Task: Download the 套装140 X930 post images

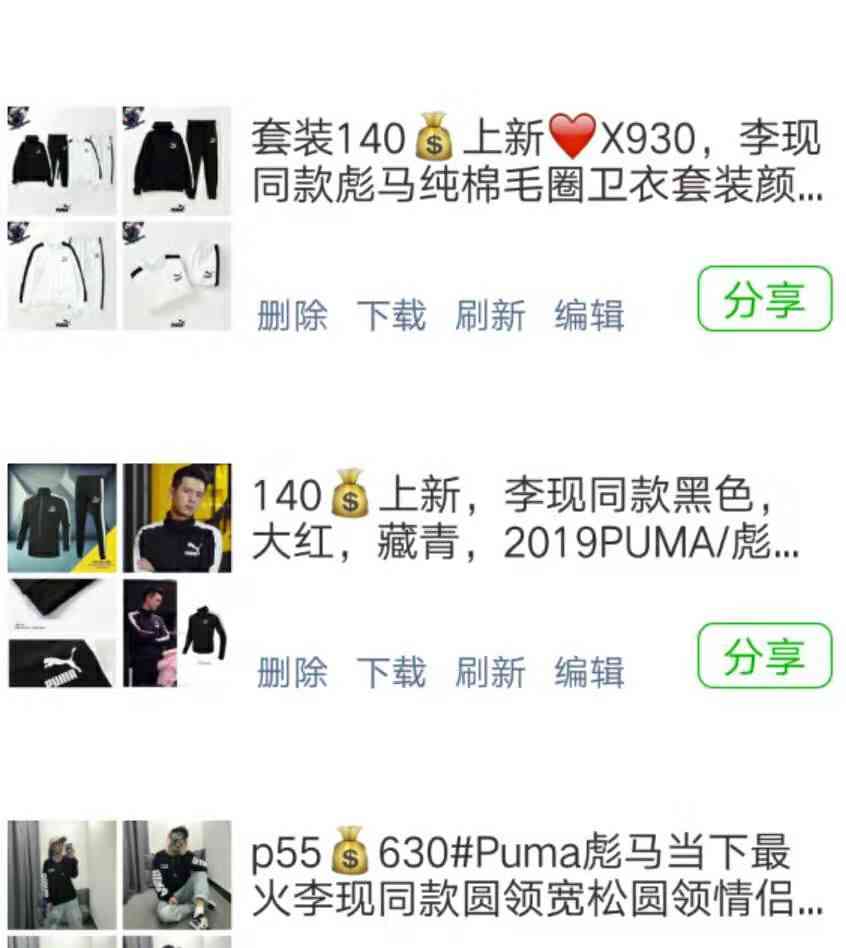Action: [391, 316]
